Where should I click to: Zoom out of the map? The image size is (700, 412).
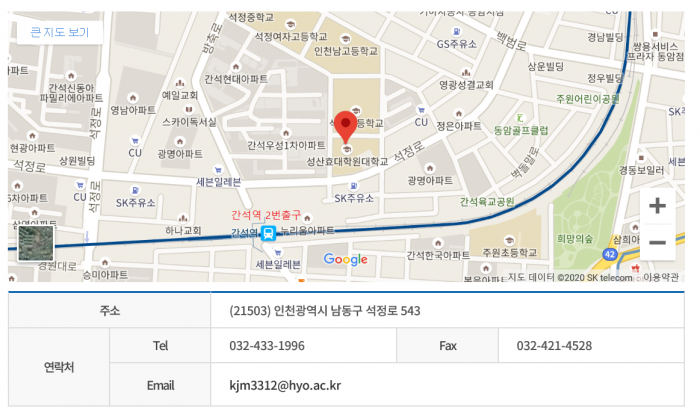click(x=657, y=242)
